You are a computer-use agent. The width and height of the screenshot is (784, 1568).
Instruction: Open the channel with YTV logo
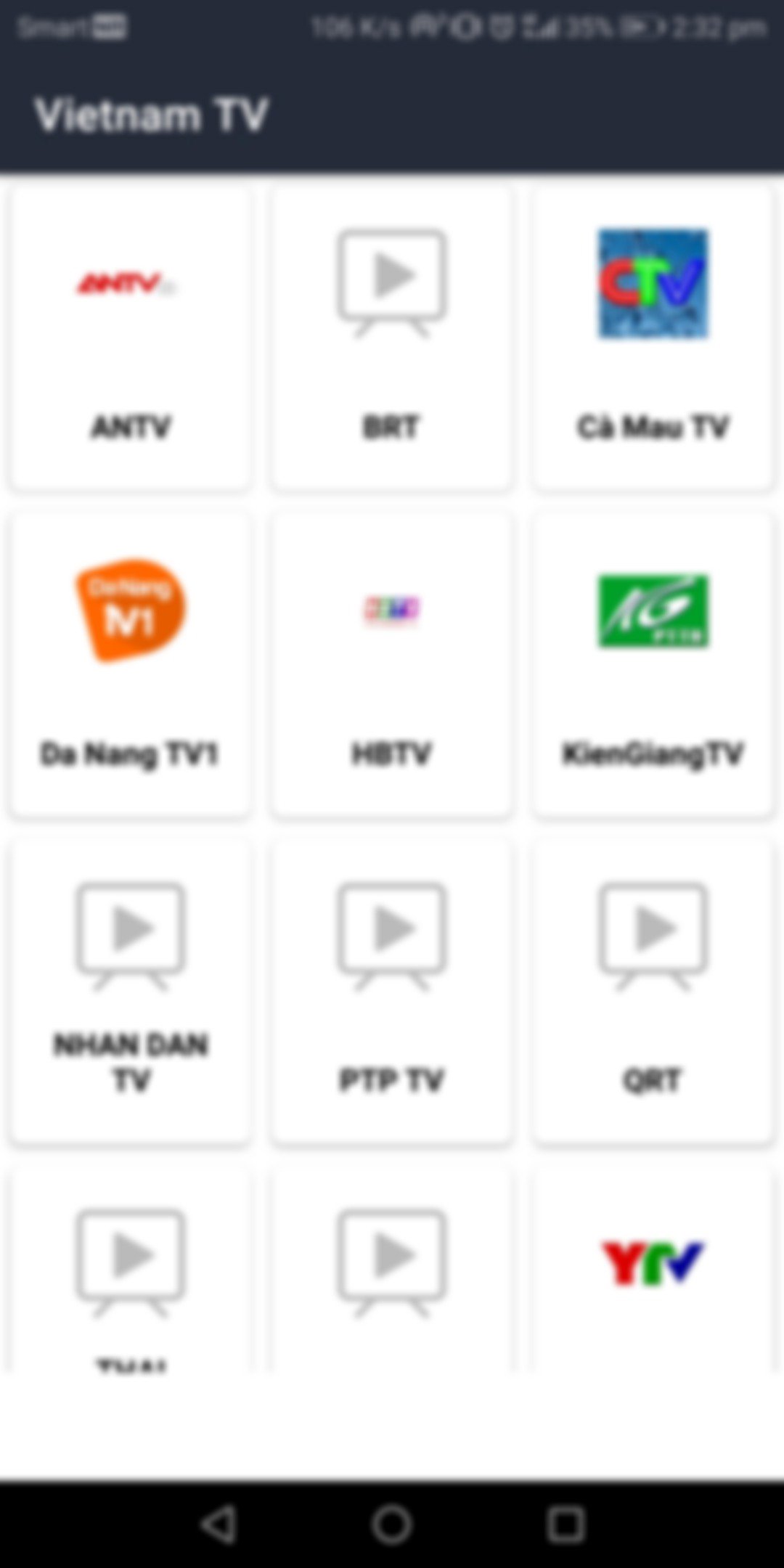click(653, 1267)
